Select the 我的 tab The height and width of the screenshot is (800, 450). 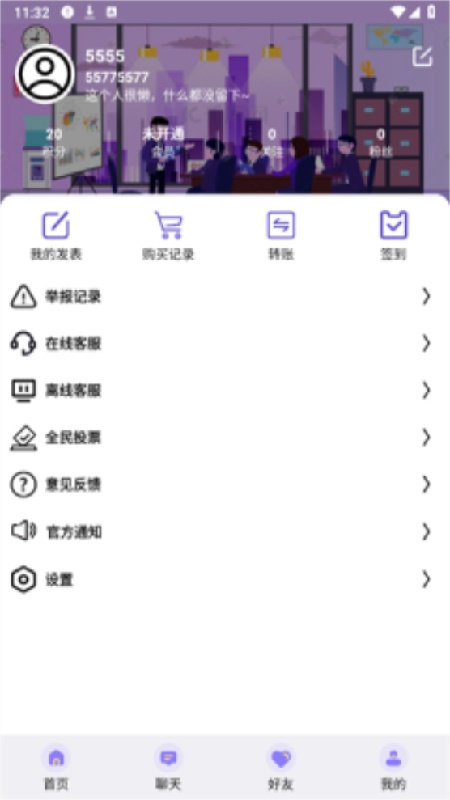click(x=393, y=768)
